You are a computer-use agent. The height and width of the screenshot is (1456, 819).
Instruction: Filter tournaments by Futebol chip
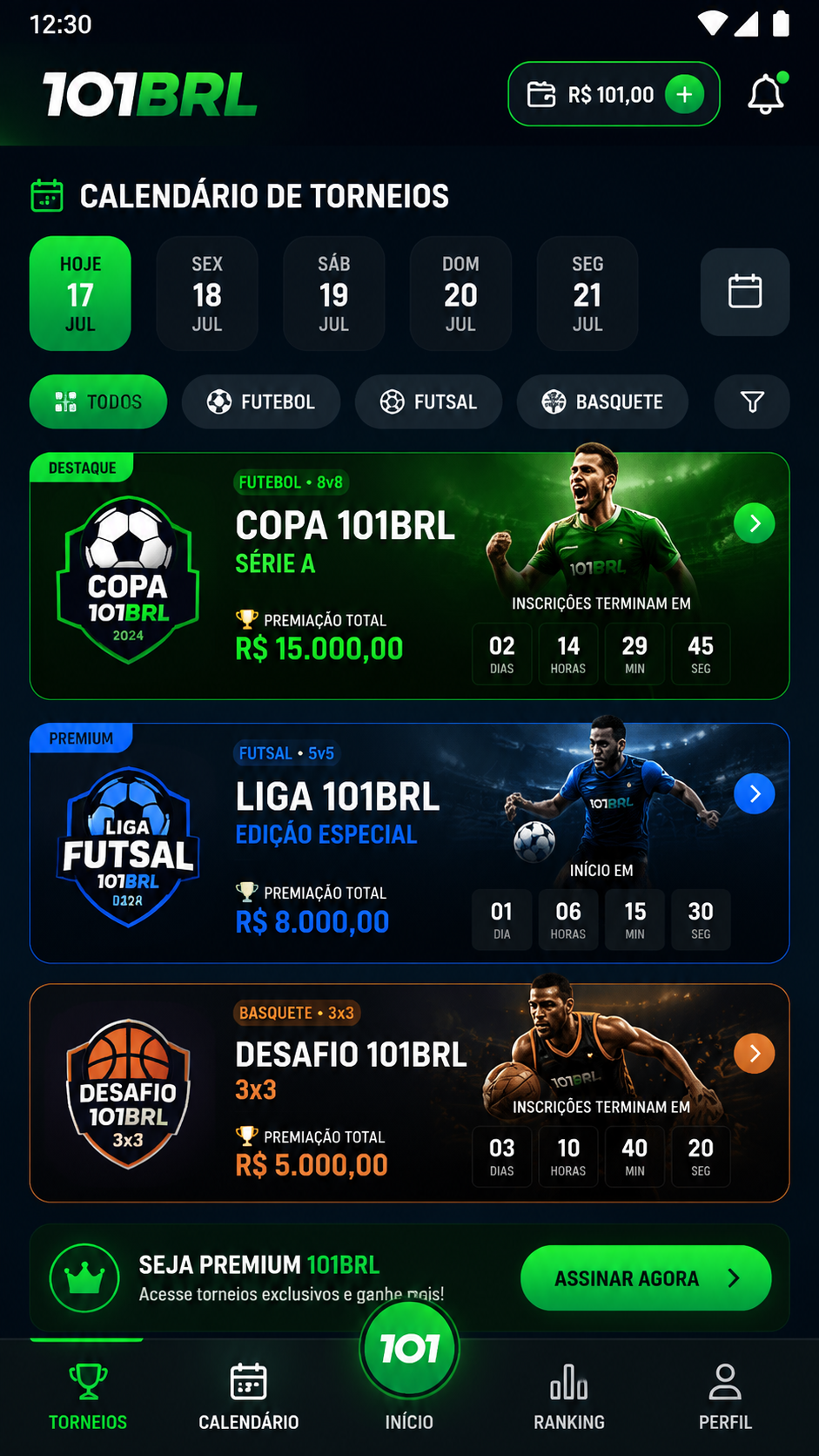(261, 401)
